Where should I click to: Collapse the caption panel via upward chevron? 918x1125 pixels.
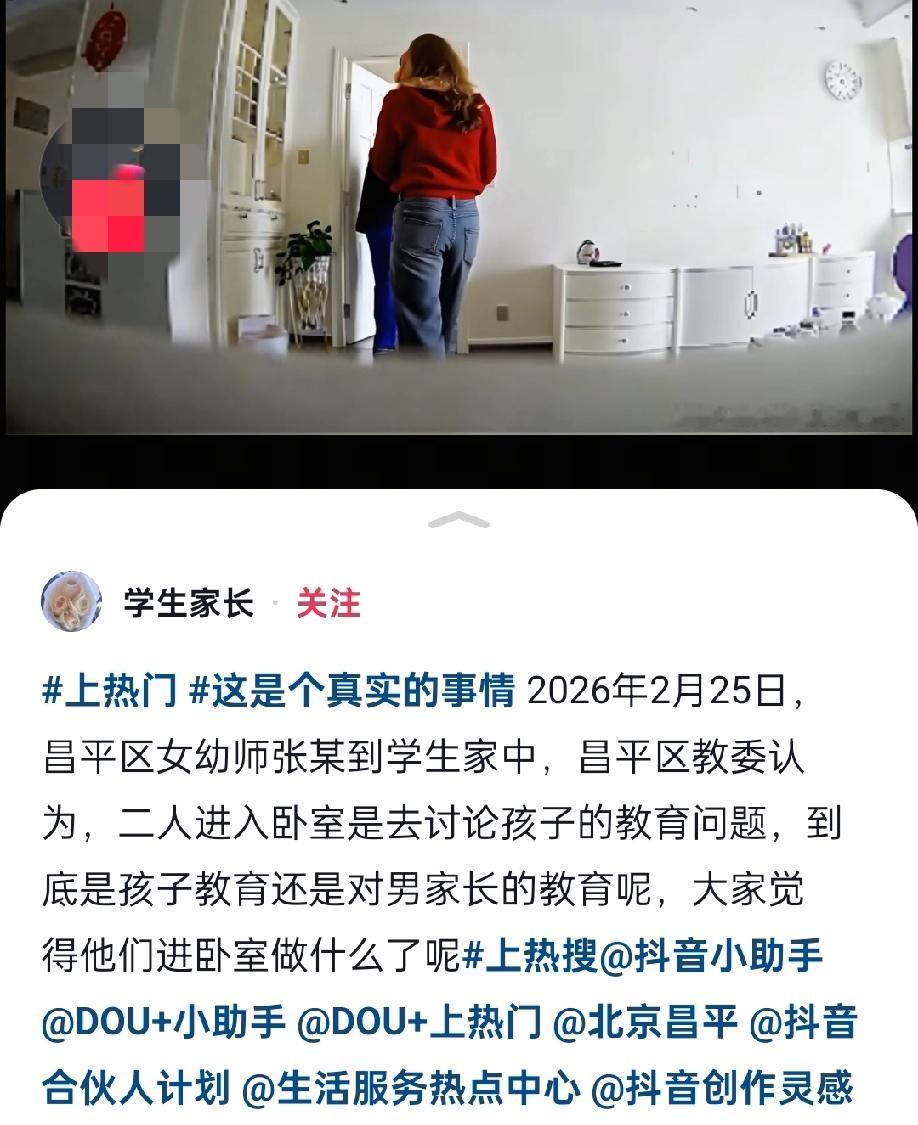coord(459,520)
